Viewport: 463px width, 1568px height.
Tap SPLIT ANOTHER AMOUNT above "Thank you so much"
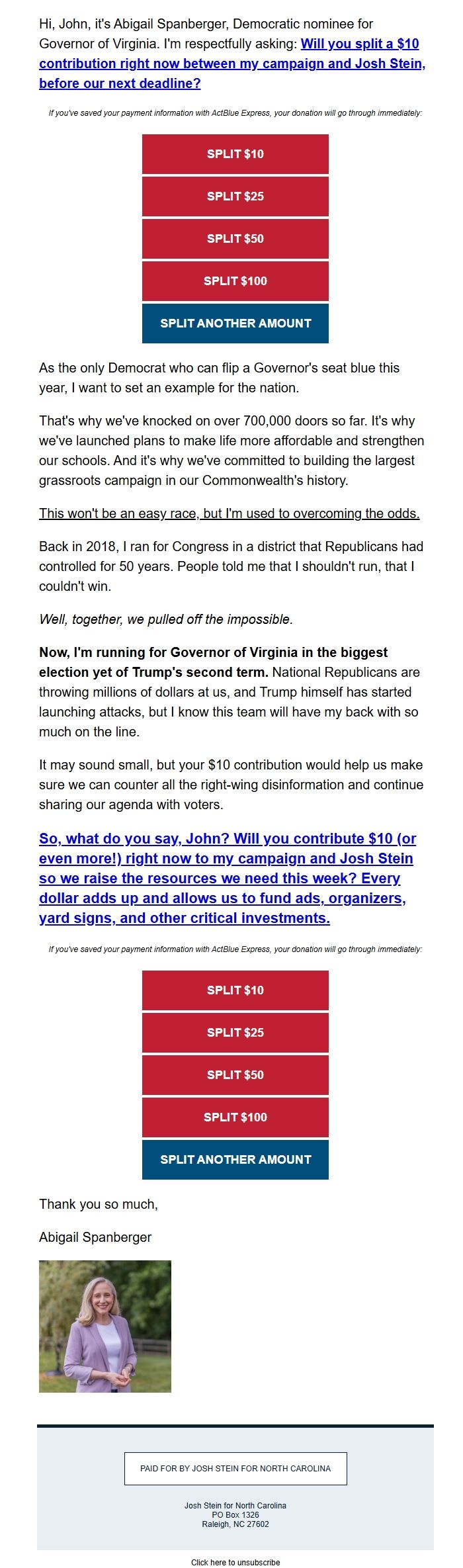[235, 1160]
